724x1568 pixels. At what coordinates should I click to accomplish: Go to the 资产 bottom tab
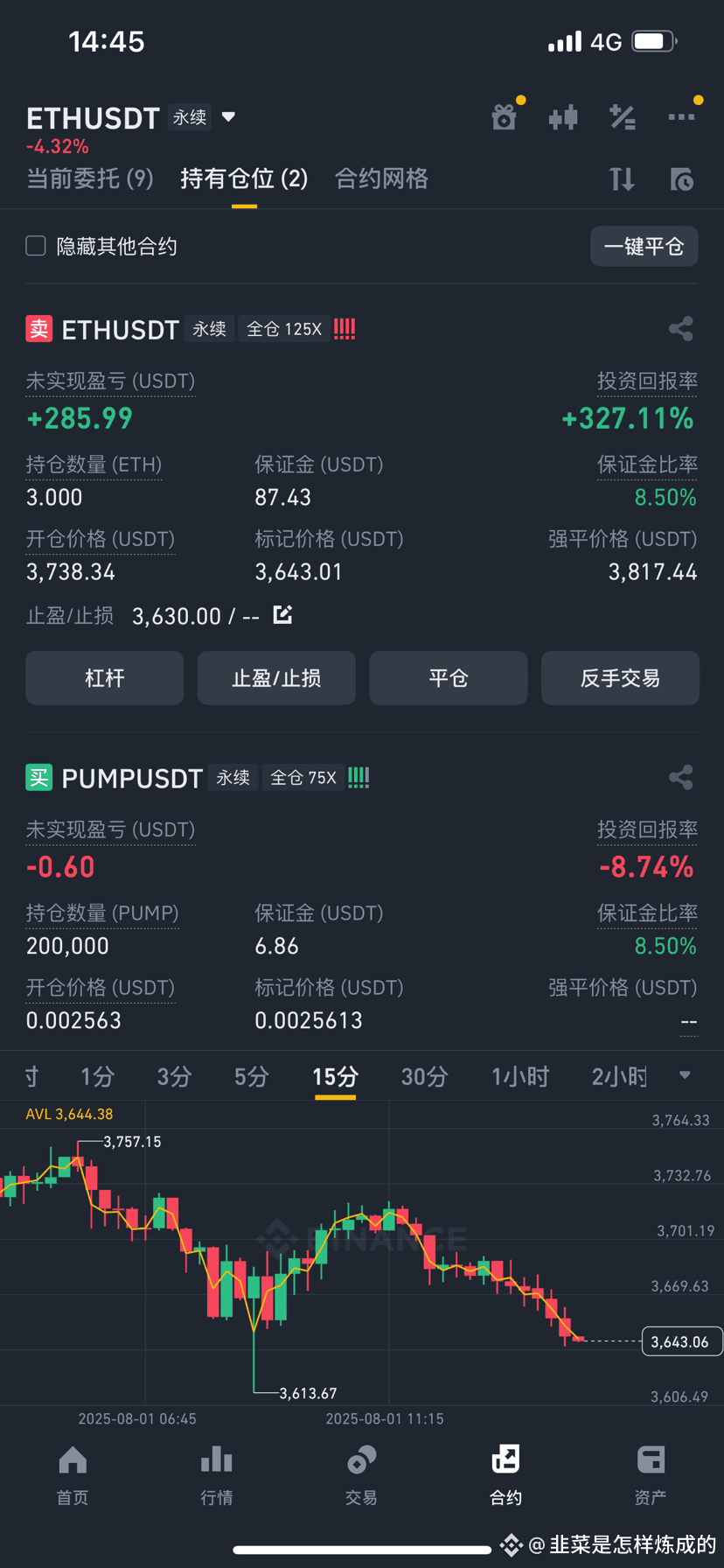[651, 1476]
